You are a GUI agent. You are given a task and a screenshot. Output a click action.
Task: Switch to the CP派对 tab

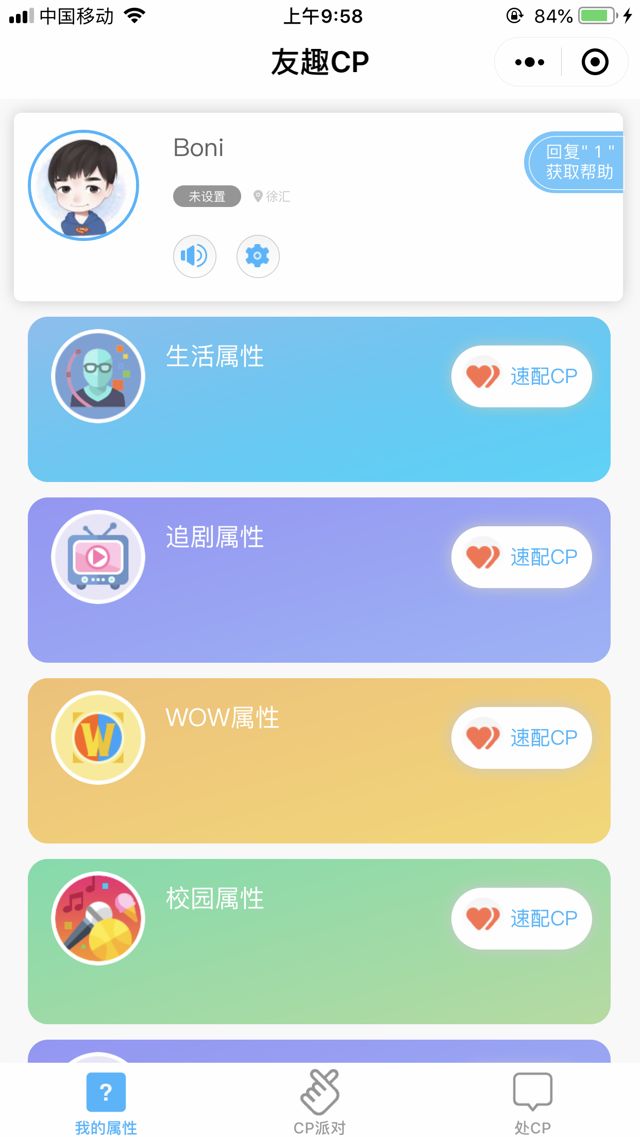pyautogui.click(x=320, y=1102)
